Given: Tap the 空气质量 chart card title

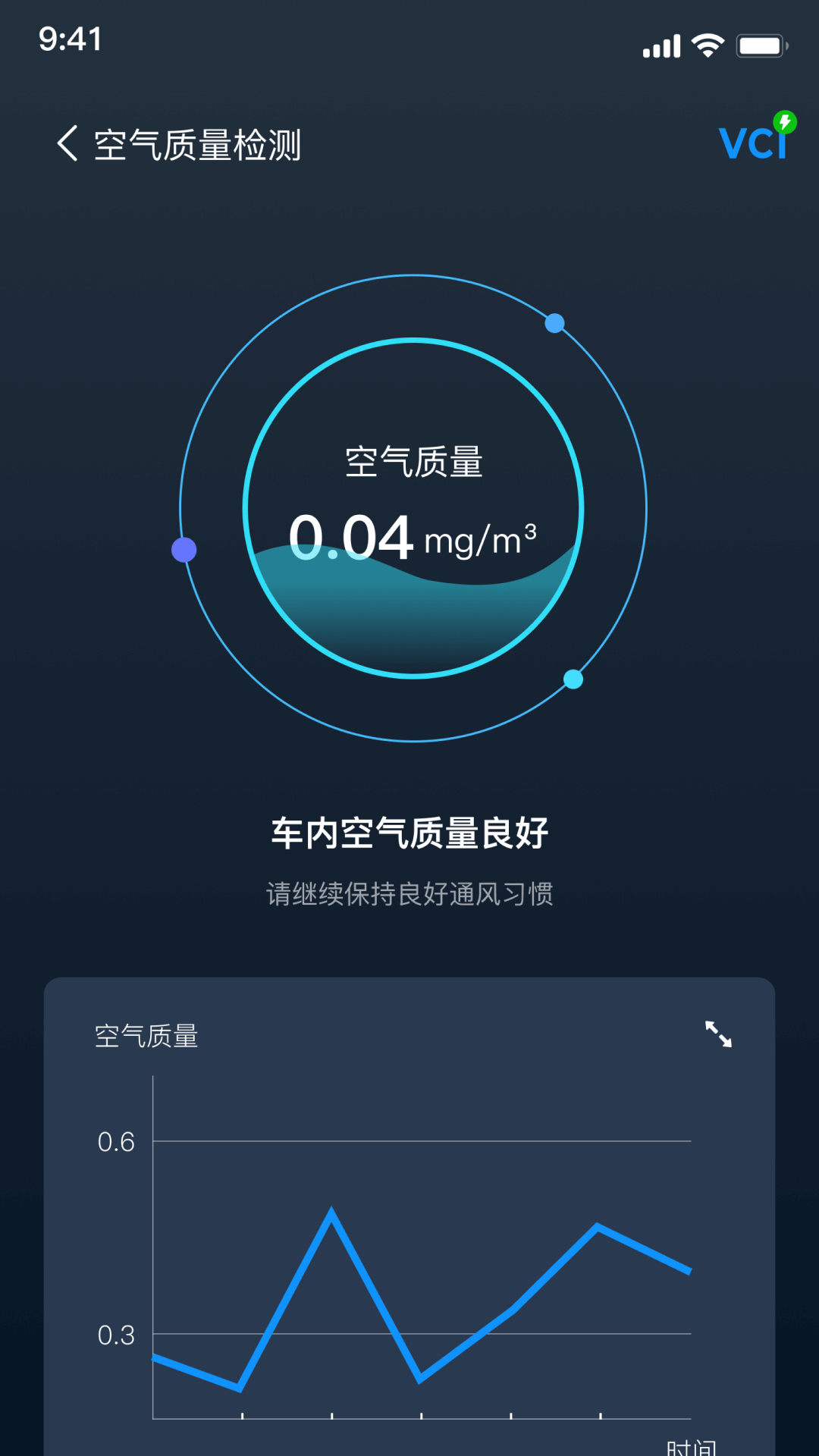Looking at the screenshot, I should pos(146,1037).
